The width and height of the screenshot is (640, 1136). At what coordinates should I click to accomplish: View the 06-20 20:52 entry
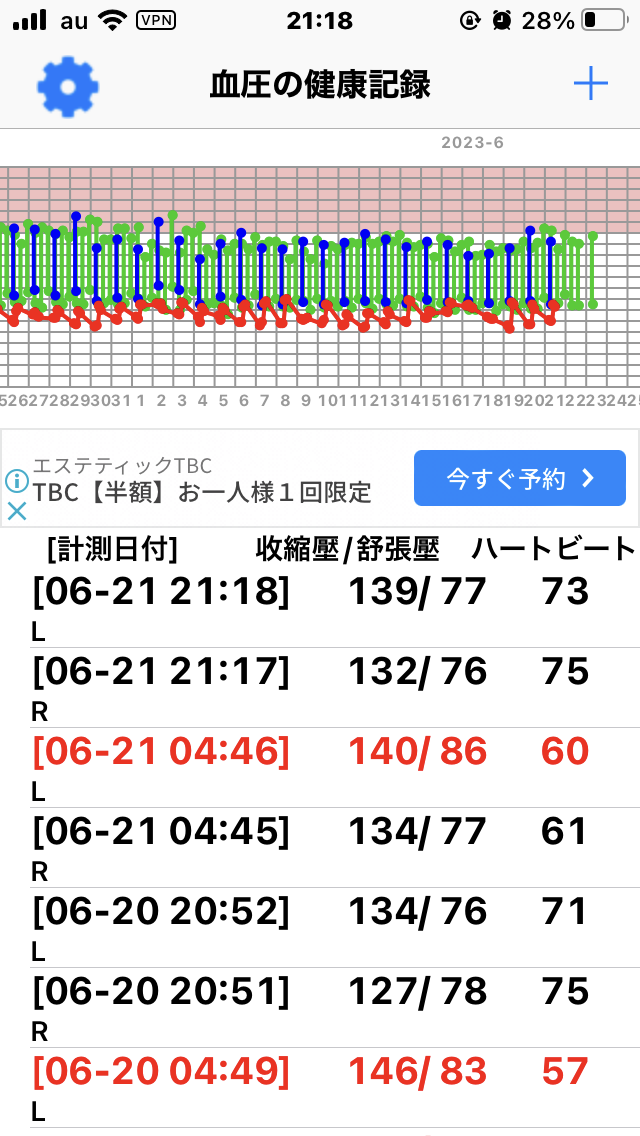[320, 927]
